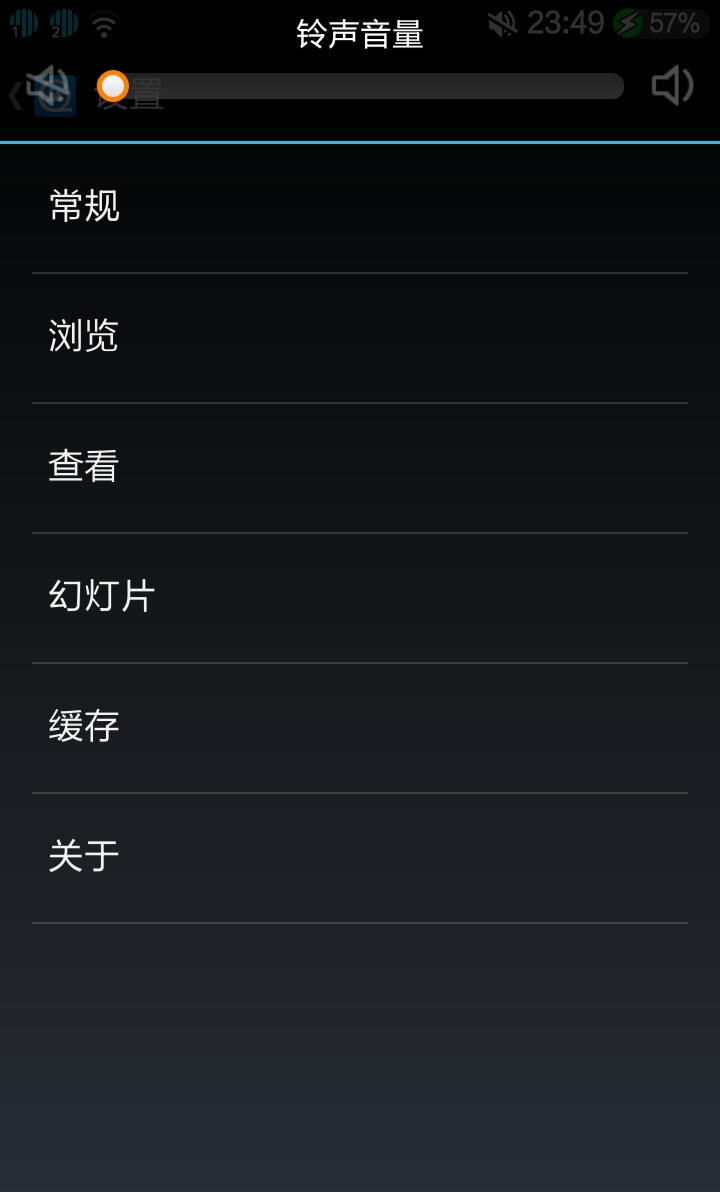Viewport: 720px width, 1192px height.
Task: Open the 查看 settings
Action: pyautogui.click(x=360, y=467)
